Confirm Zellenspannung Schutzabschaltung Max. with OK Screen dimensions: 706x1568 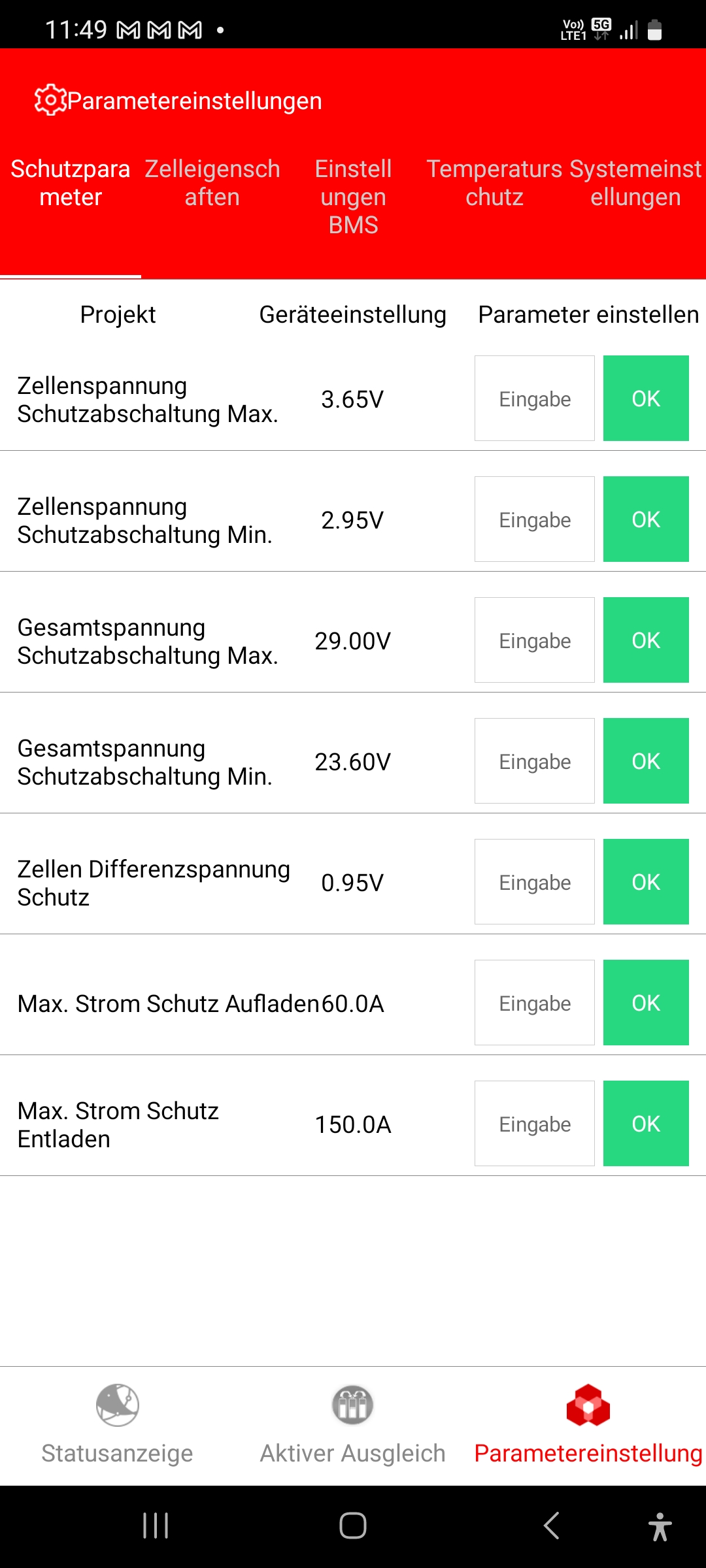(646, 399)
